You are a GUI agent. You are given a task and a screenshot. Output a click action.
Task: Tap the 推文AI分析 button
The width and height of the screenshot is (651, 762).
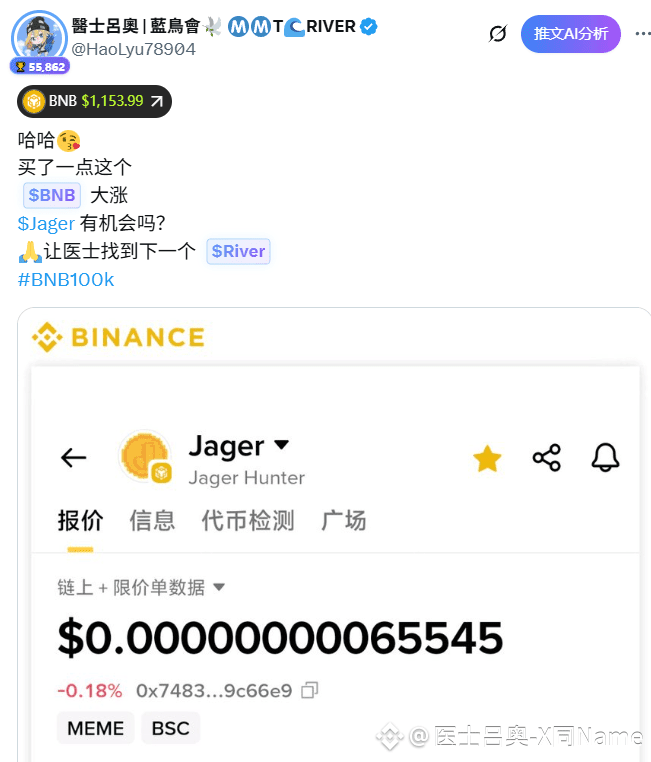570,34
